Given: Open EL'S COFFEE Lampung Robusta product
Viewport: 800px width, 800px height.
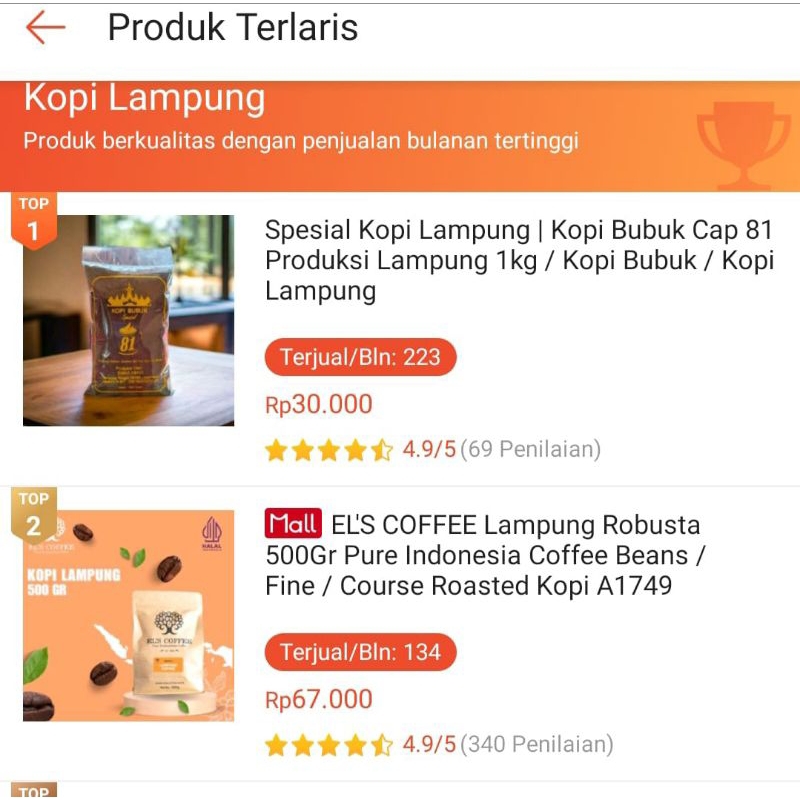Looking at the screenshot, I should pos(487,555).
